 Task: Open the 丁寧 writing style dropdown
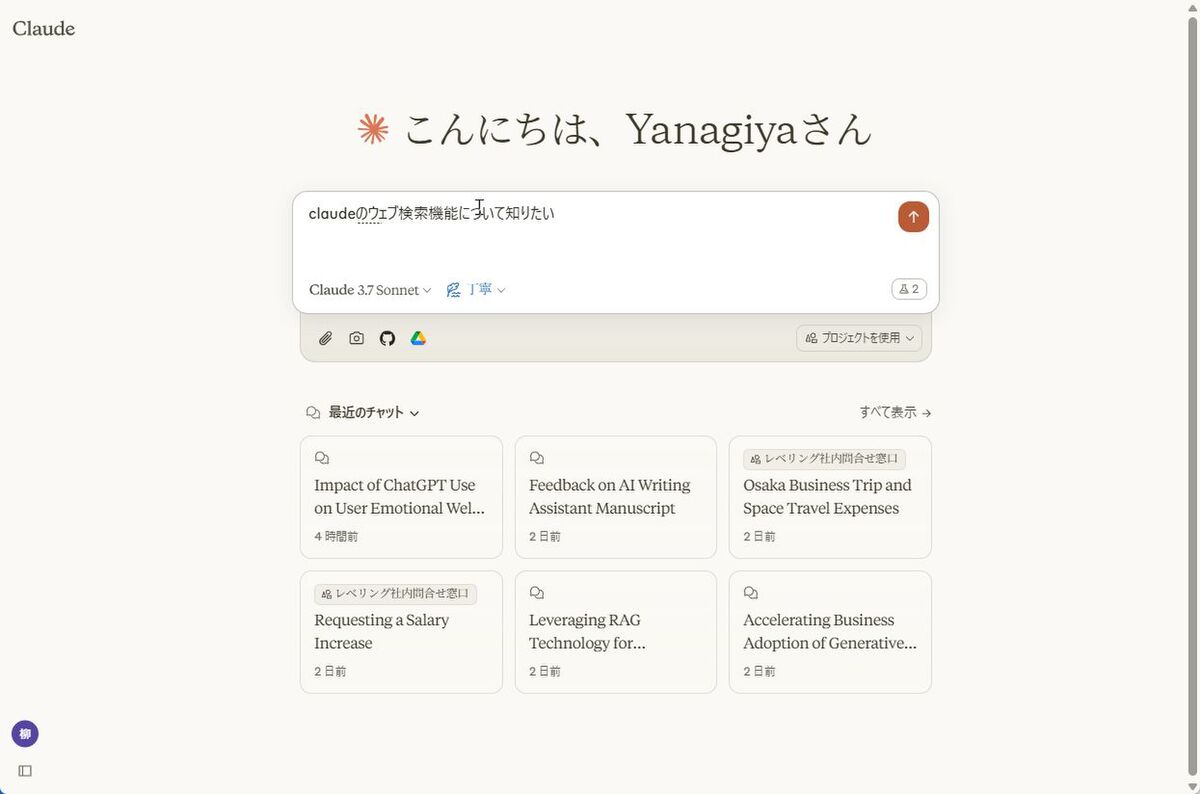tap(476, 290)
